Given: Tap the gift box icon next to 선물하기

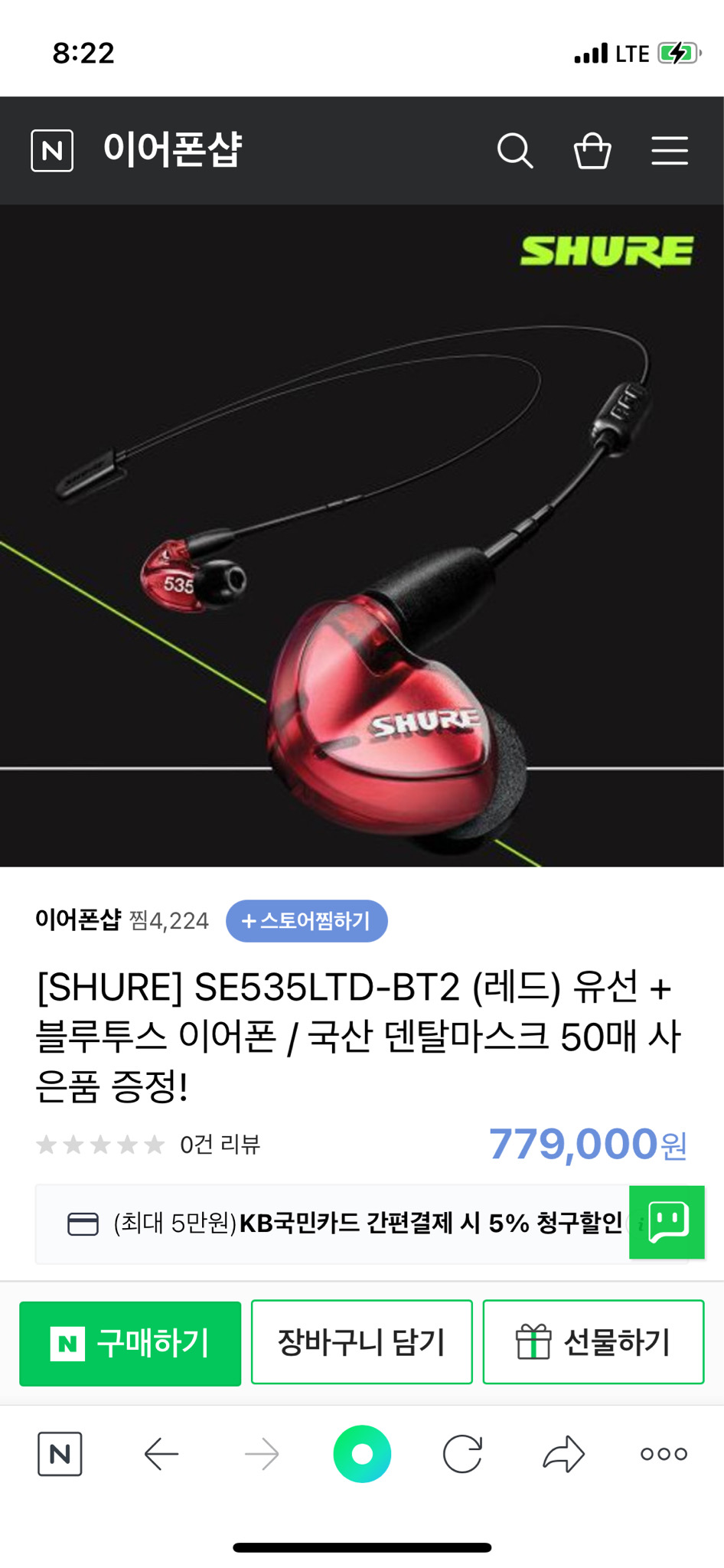Looking at the screenshot, I should point(535,1342).
